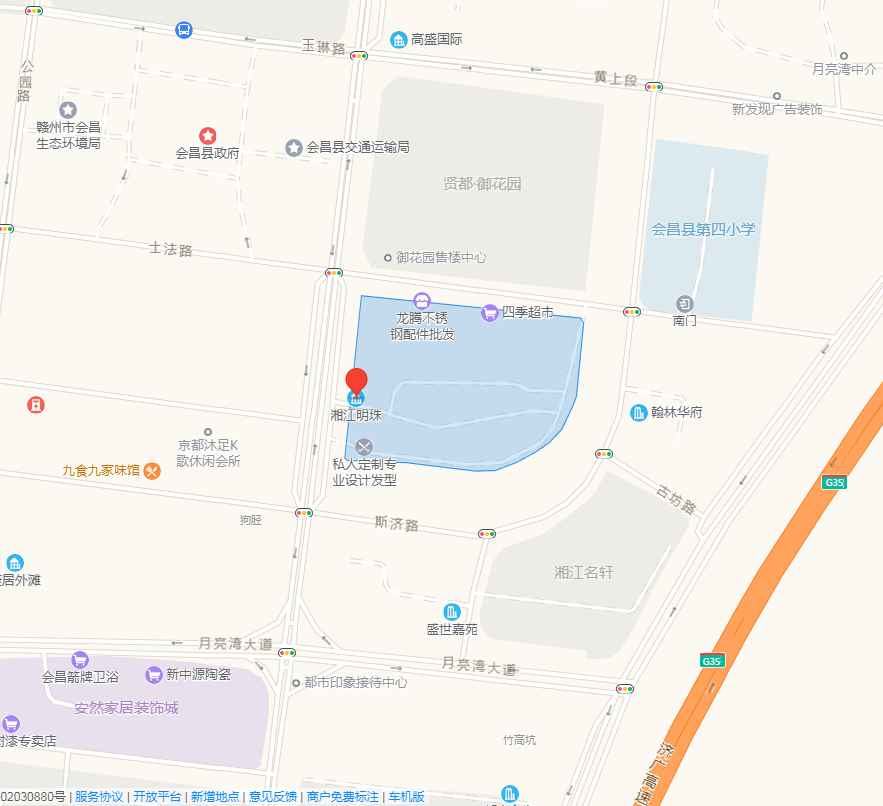Open the 商户免费标注 link

click(x=342, y=797)
